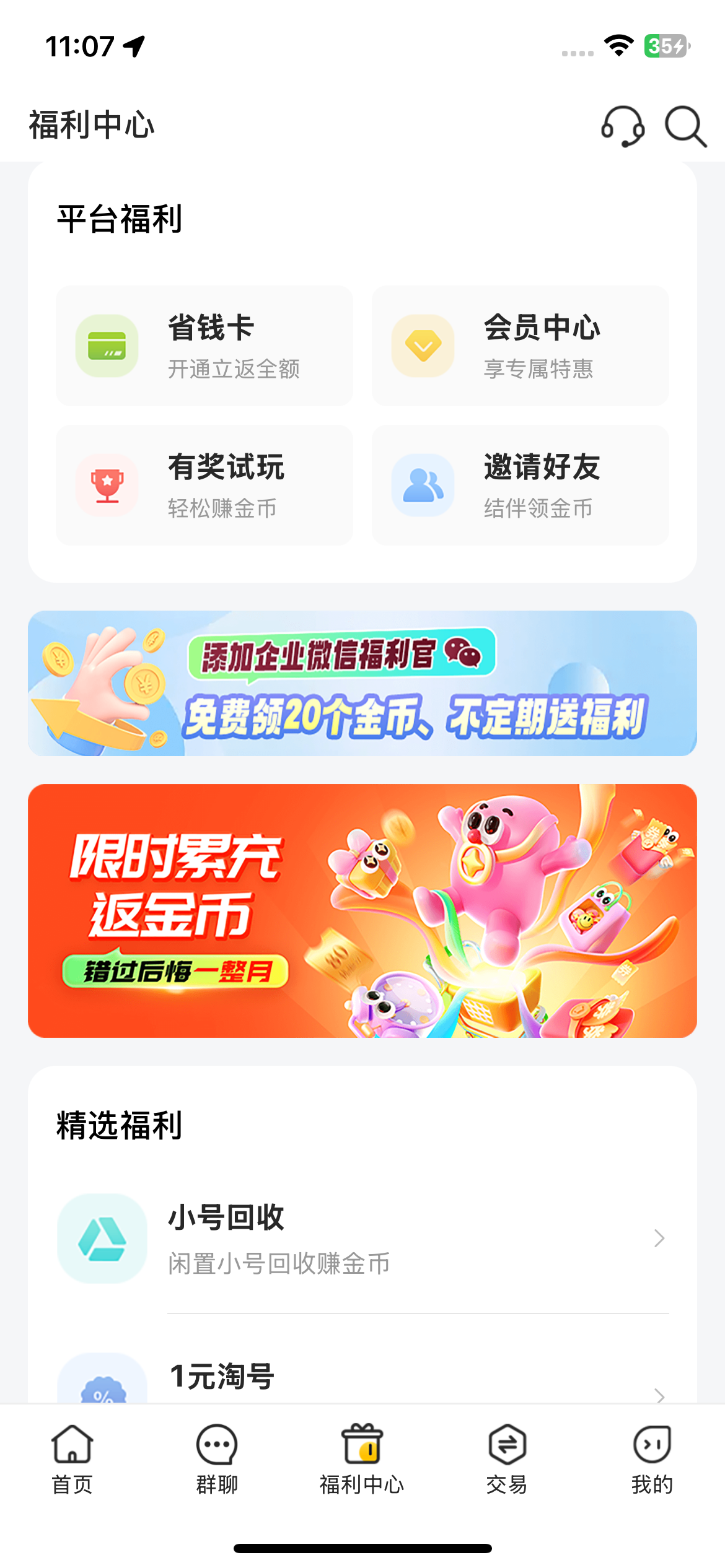This screenshot has width=725, height=1568.
Task: Open the 小号回收 row
Action: (362, 1239)
